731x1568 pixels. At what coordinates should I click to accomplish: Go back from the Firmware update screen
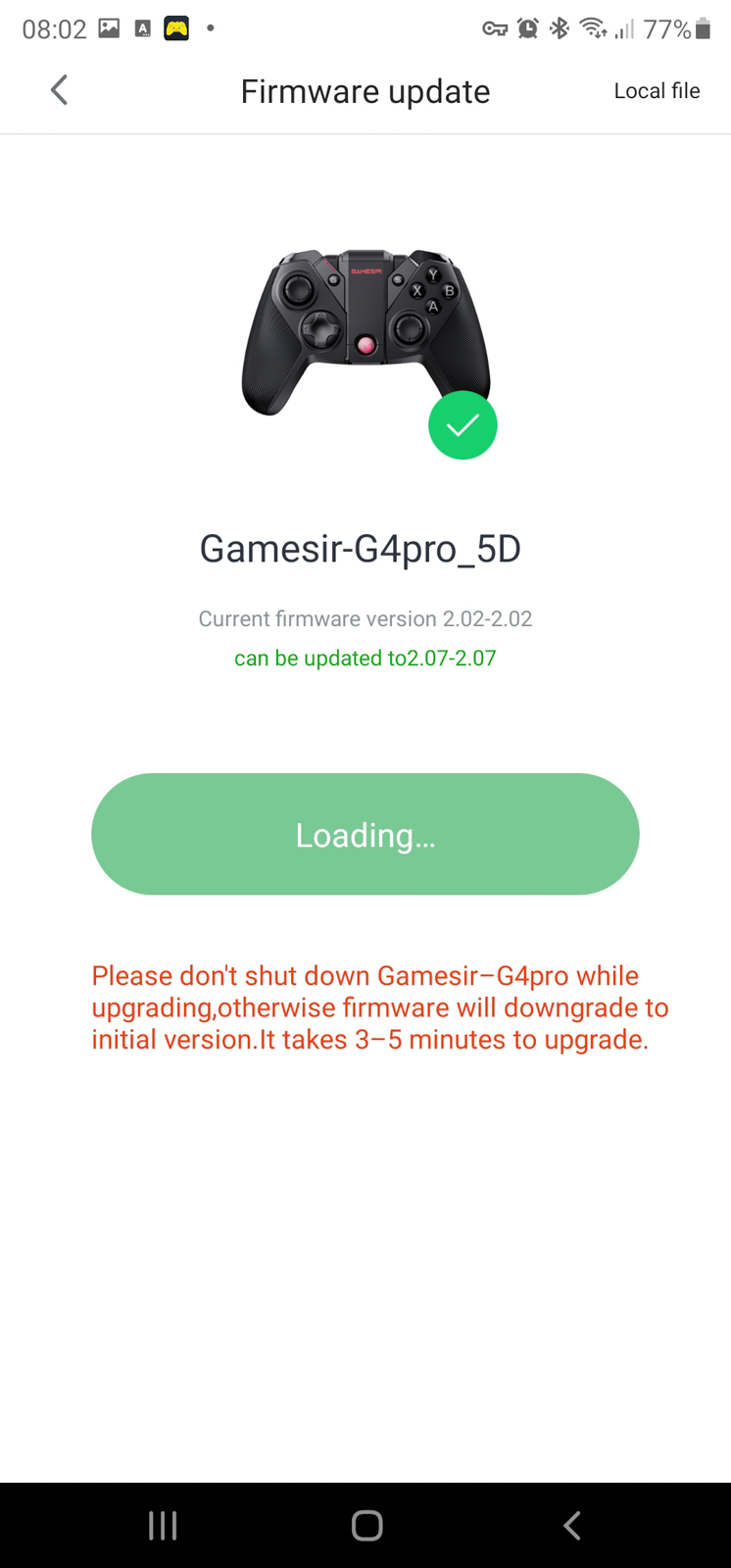(59, 90)
